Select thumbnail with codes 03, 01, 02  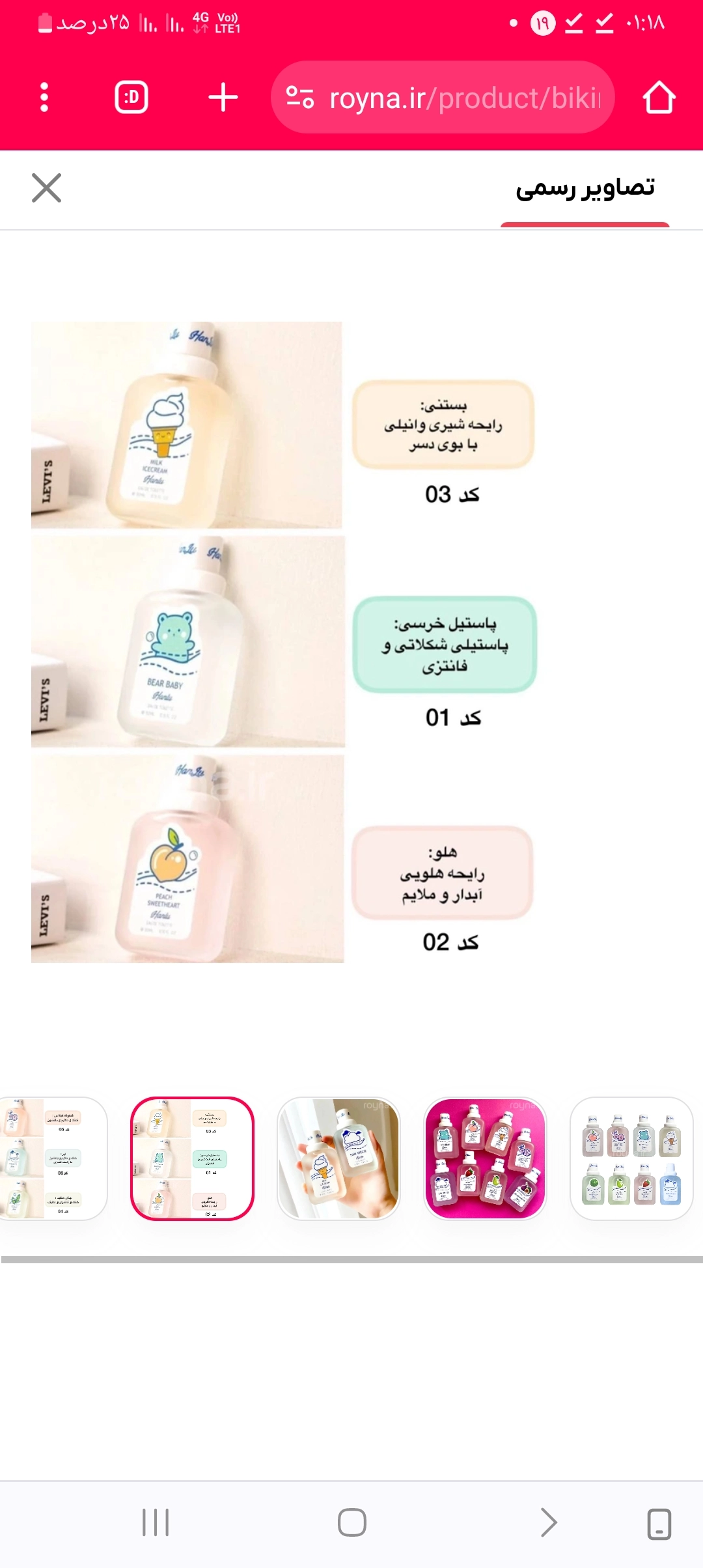193,1158
